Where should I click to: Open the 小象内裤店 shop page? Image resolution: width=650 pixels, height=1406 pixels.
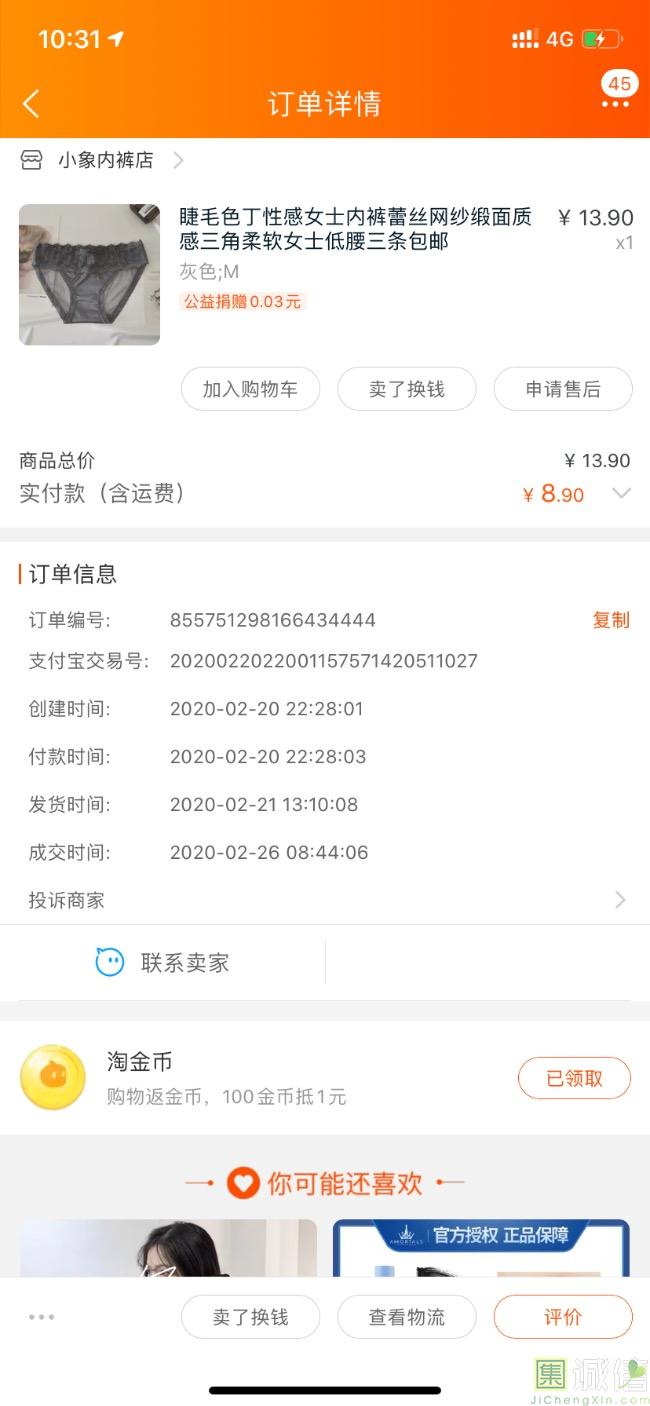click(x=105, y=160)
